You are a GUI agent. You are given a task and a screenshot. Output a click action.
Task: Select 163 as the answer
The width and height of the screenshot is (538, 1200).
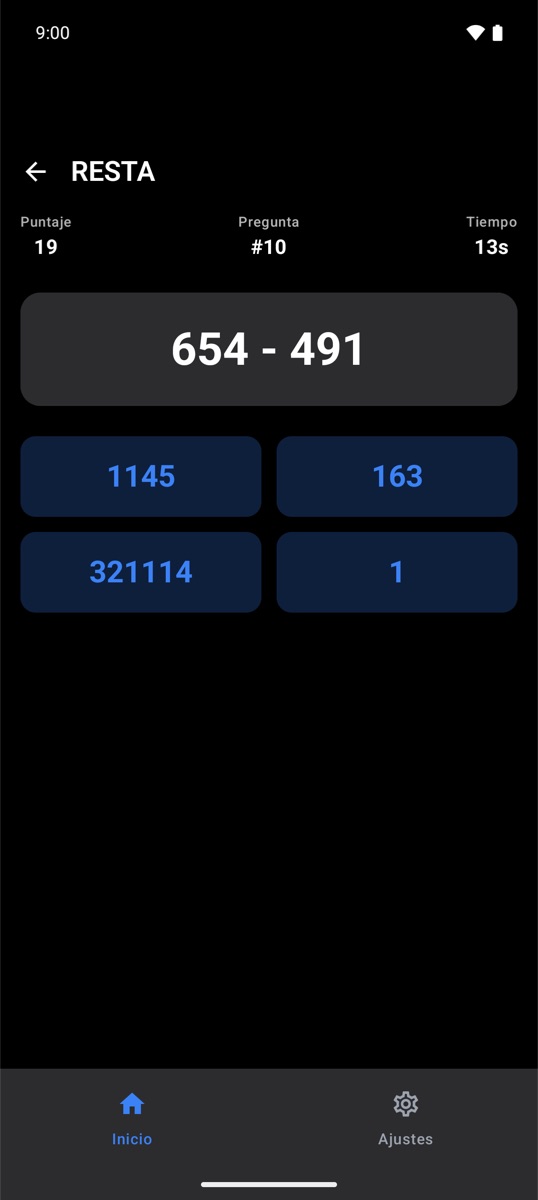pos(397,476)
